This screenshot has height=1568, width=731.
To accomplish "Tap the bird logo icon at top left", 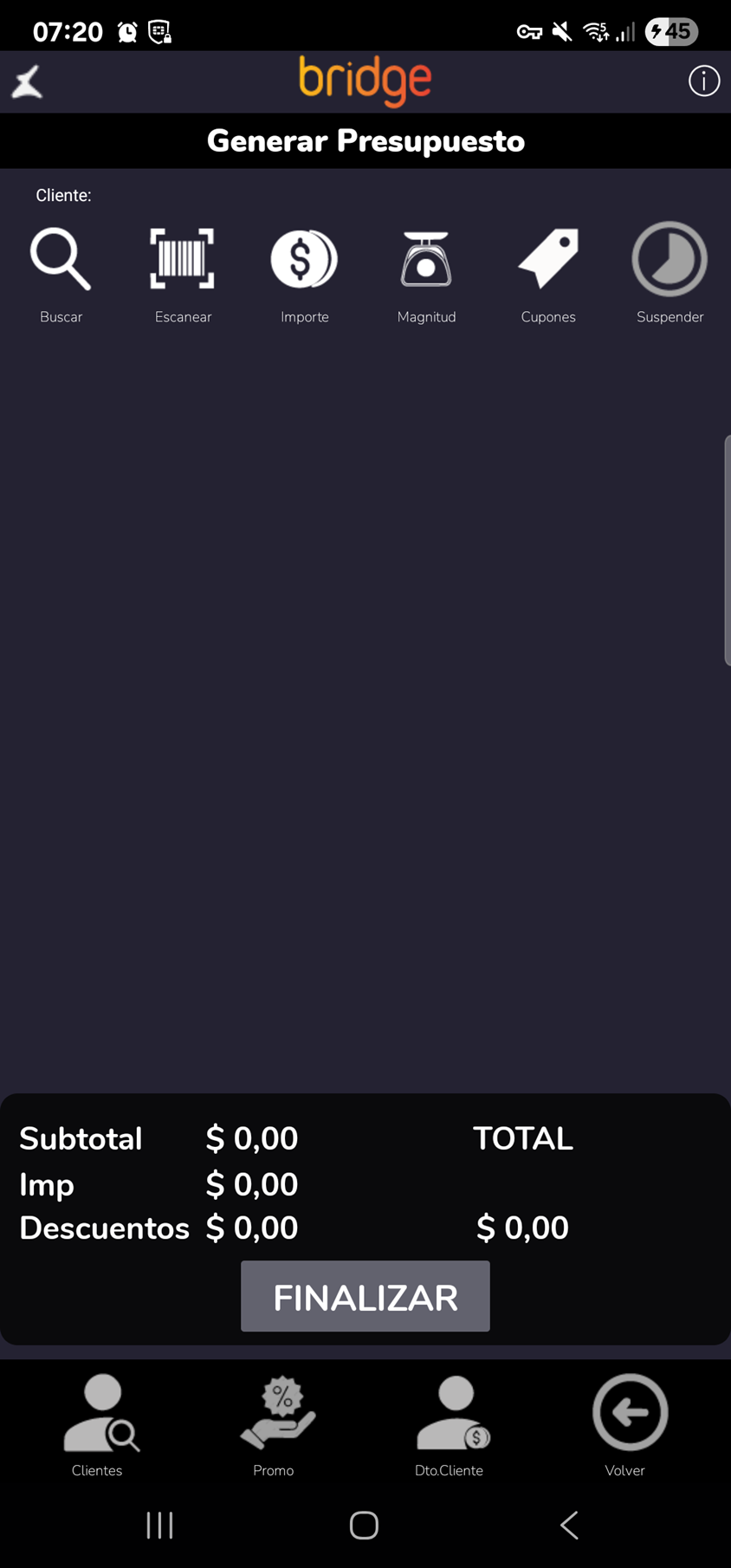I will click(x=28, y=82).
